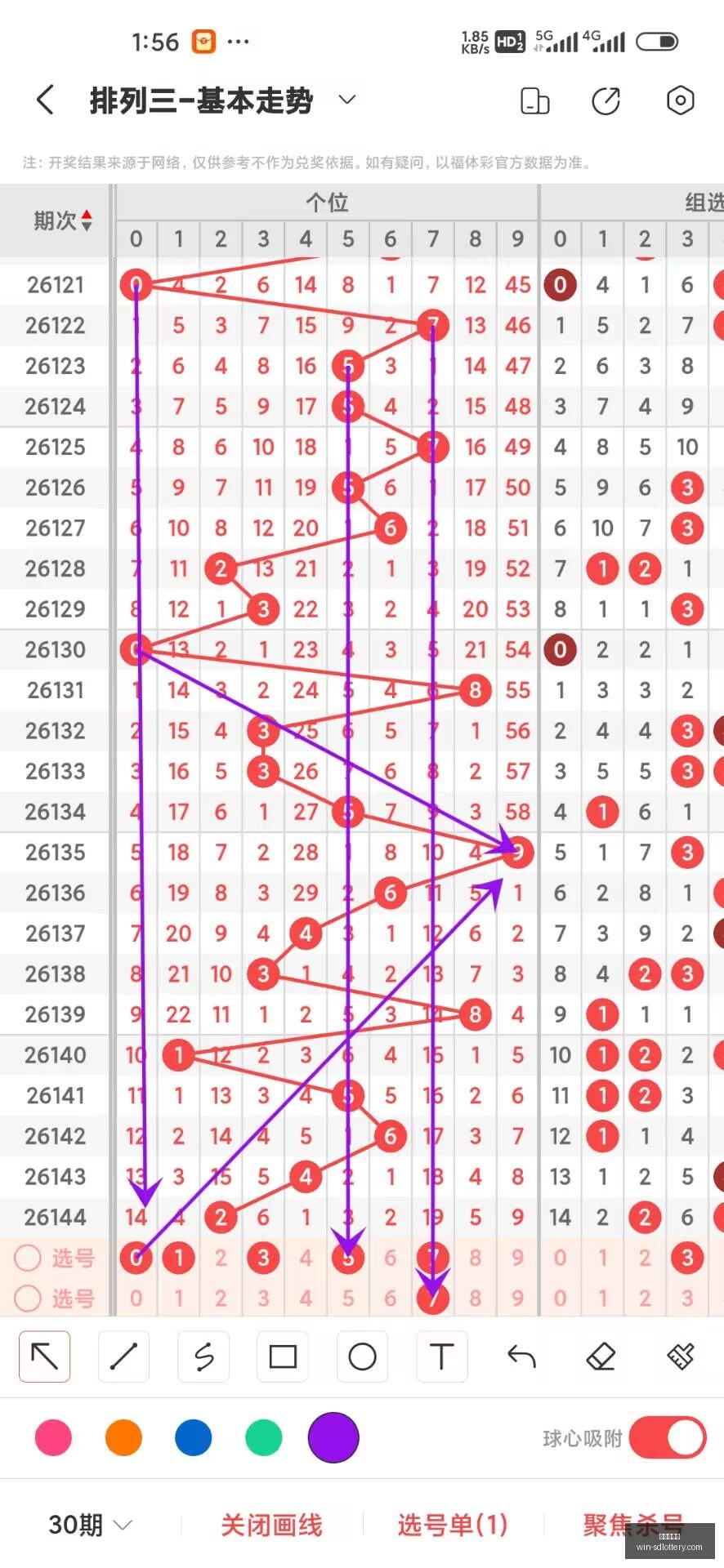Turn off the 球心吸附 switch

pos(667,1437)
